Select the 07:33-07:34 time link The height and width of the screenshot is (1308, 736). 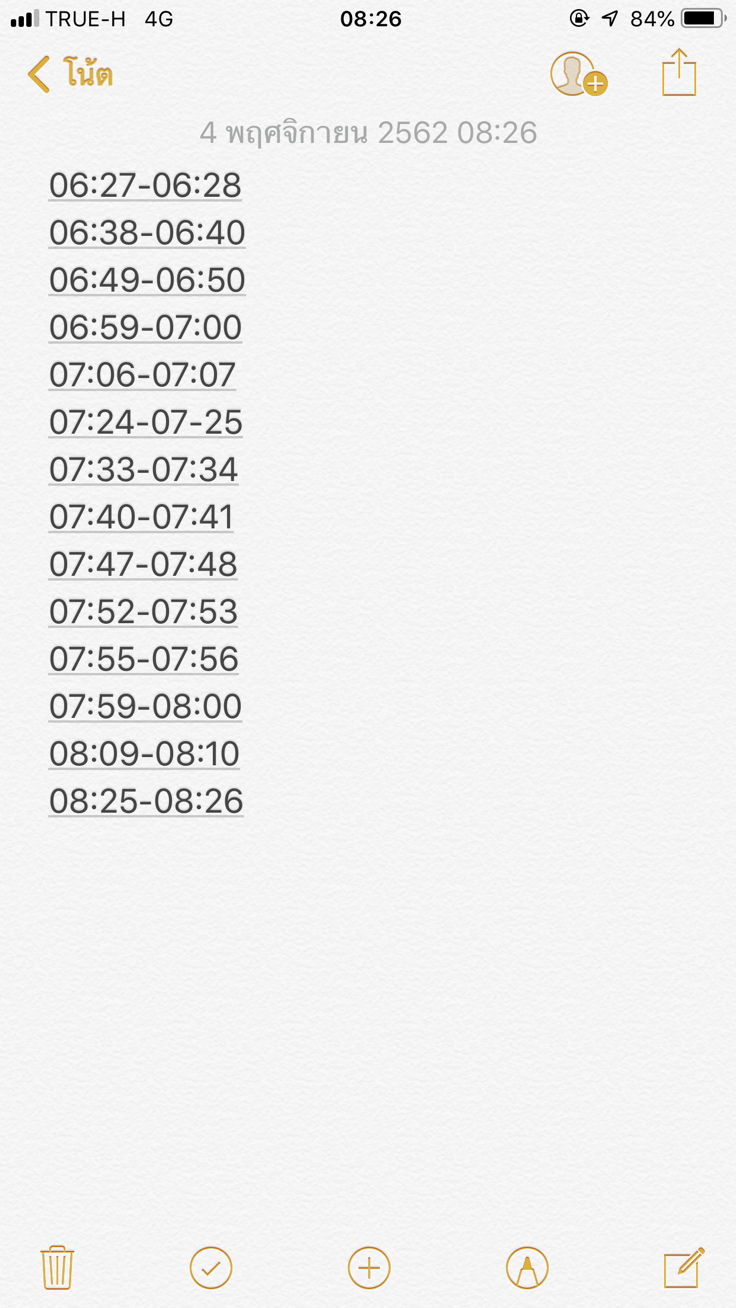click(x=143, y=469)
